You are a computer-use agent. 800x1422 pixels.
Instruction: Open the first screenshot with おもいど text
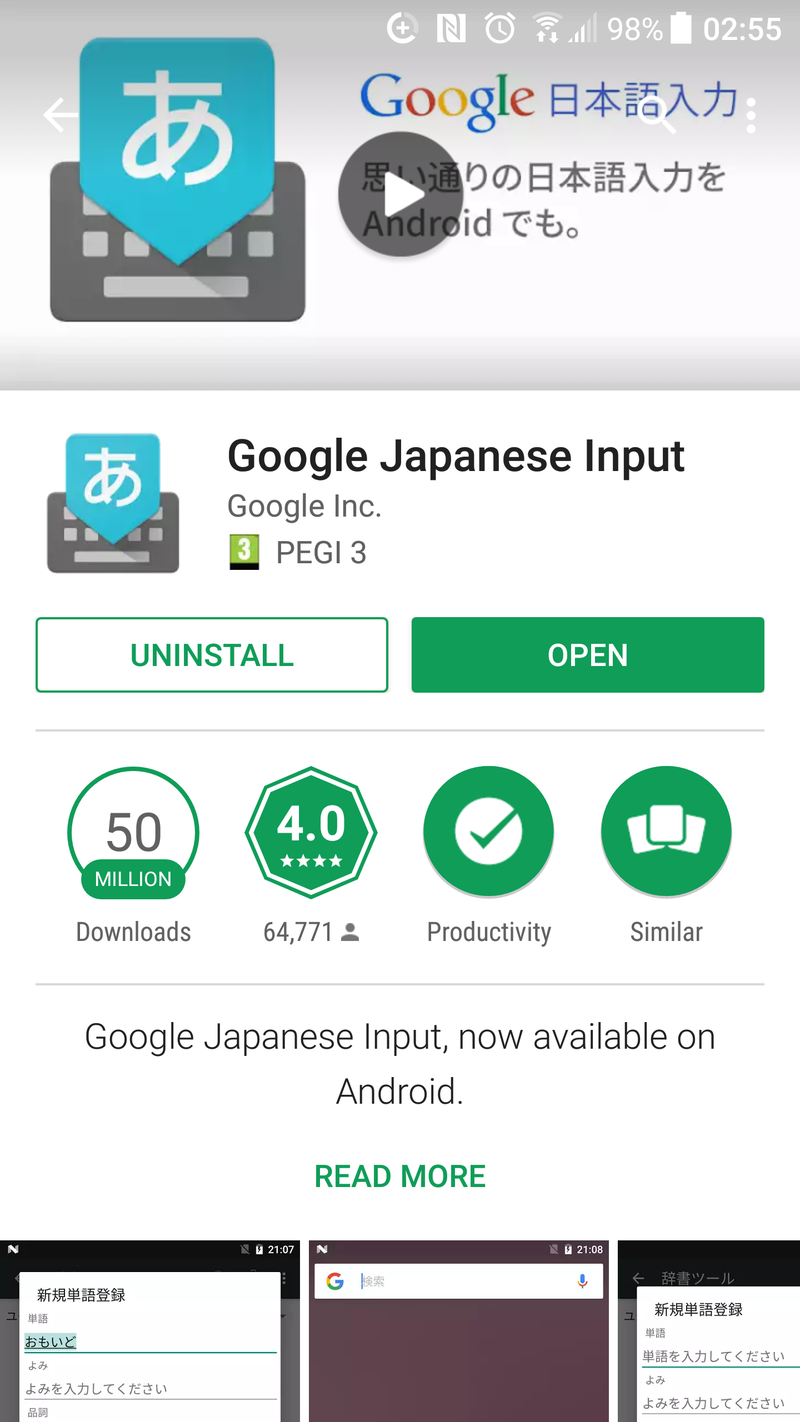(x=150, y=1330)
